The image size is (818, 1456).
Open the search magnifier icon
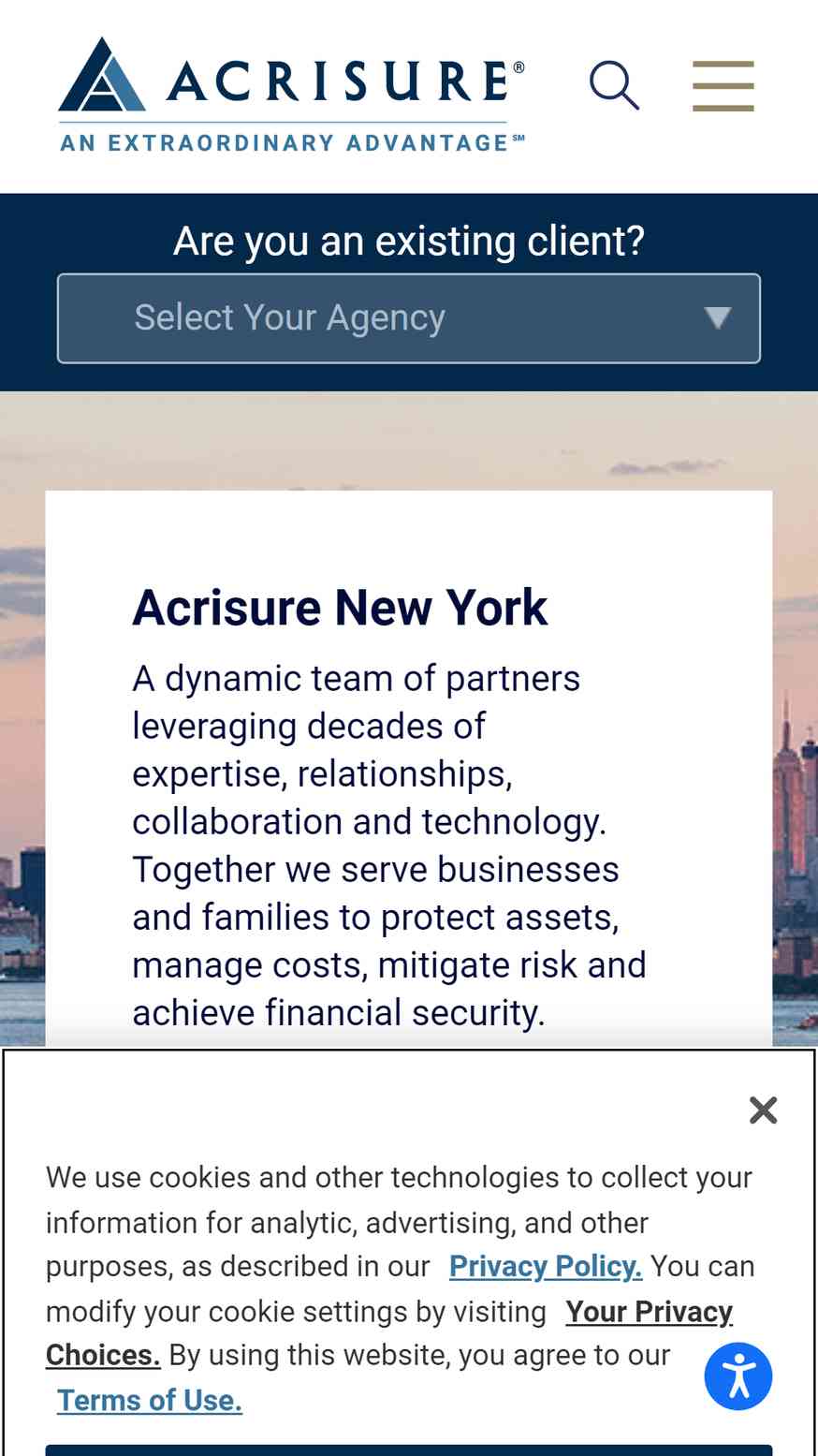[614, 86]
